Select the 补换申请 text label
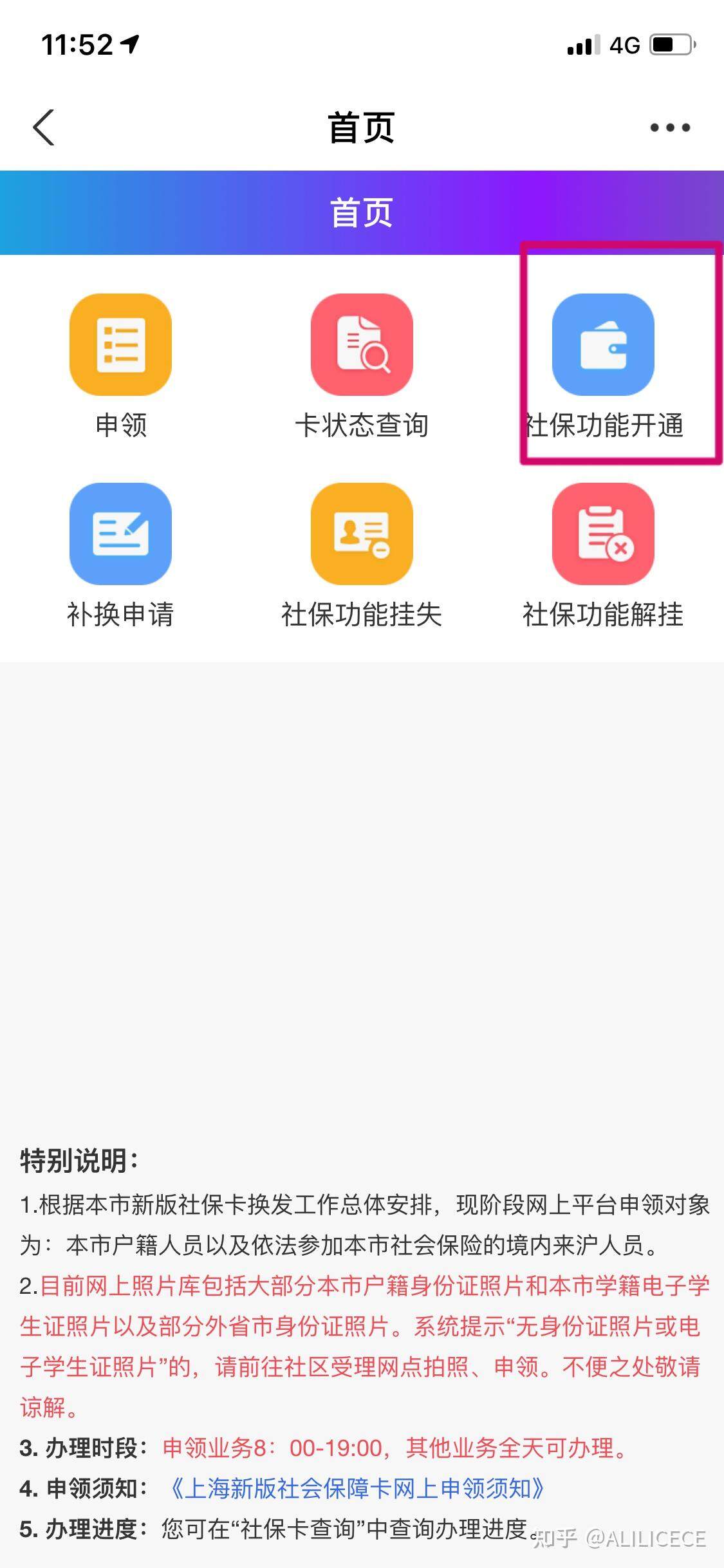Screen dimensions: 724x1568 coord(121,617)
